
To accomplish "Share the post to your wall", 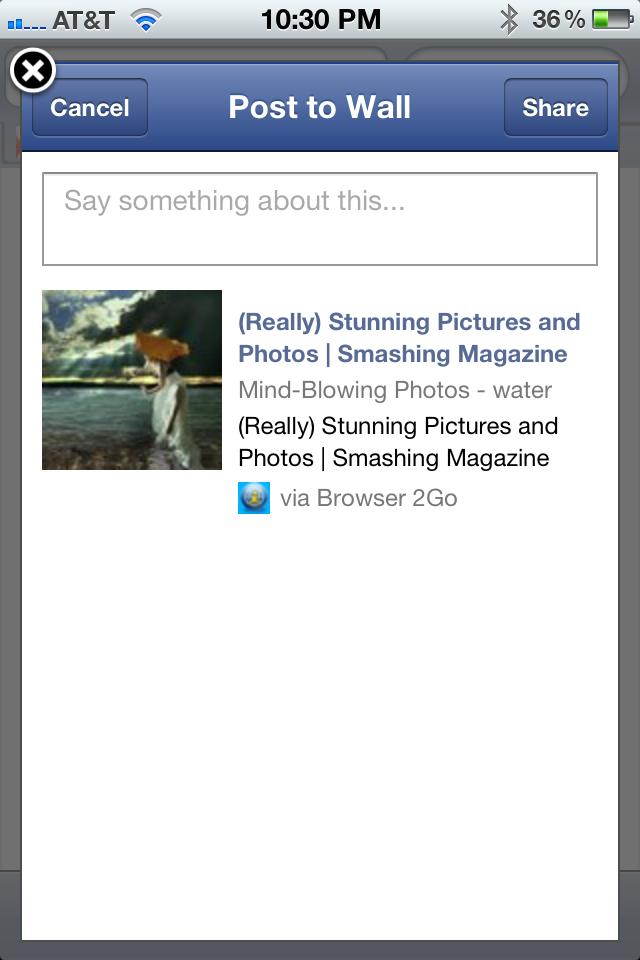I will (x=555, y=108).
